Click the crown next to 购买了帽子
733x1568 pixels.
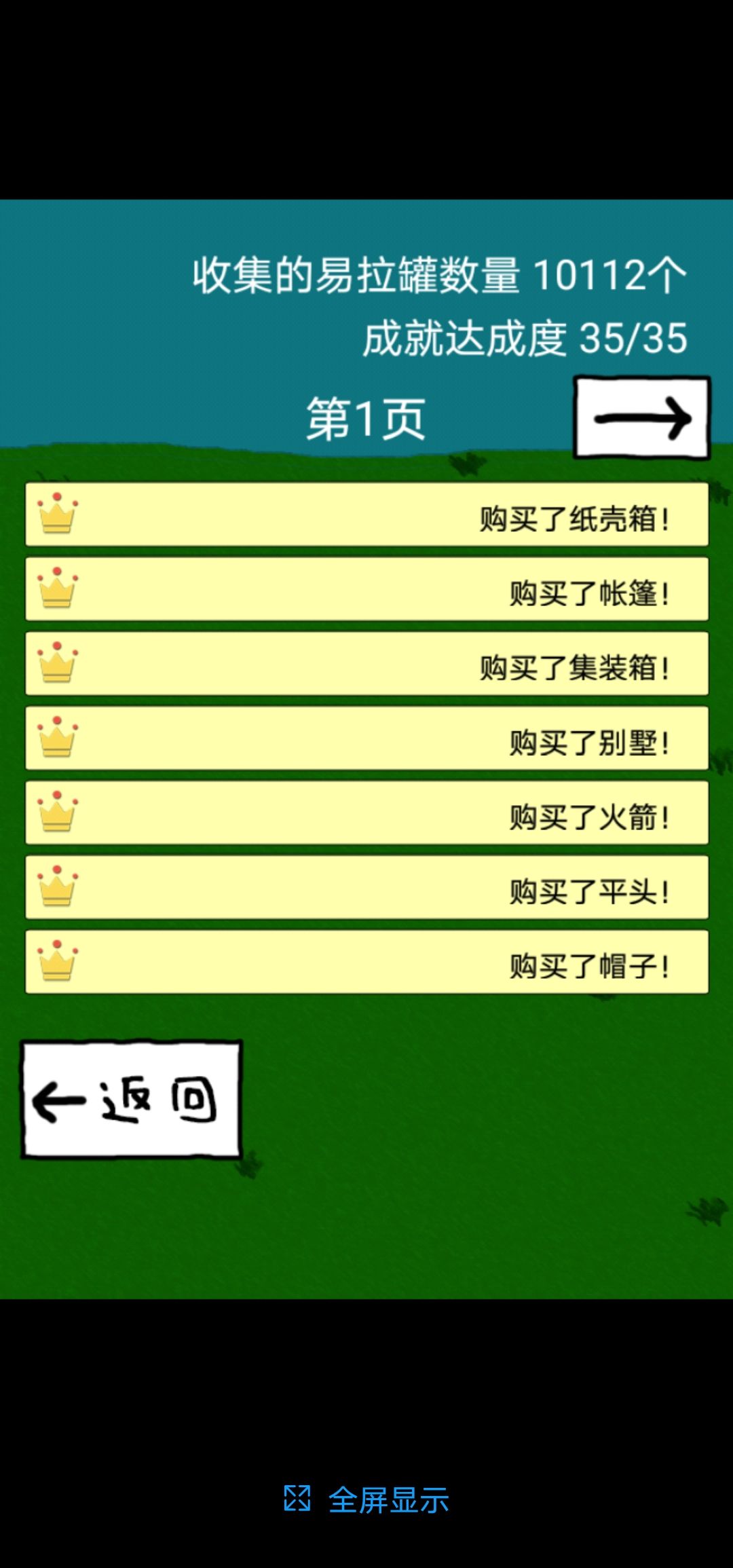[58, 964]
